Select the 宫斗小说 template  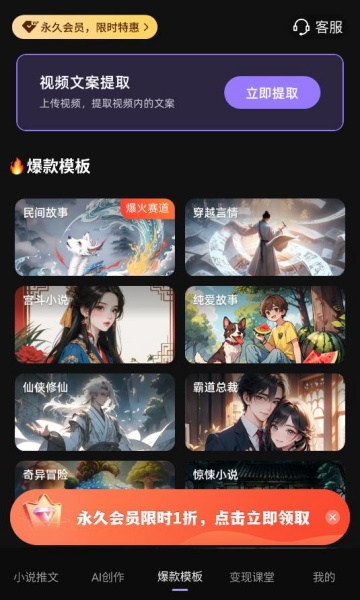pyautogui.click(x=95, y=324)
